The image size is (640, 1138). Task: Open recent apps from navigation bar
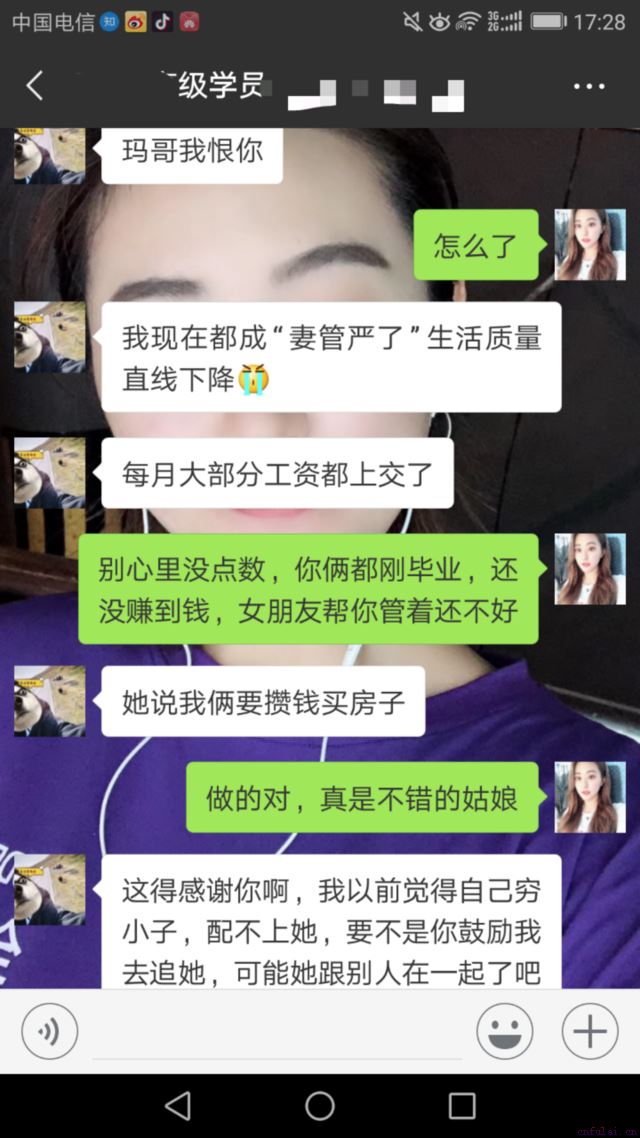462,1105
